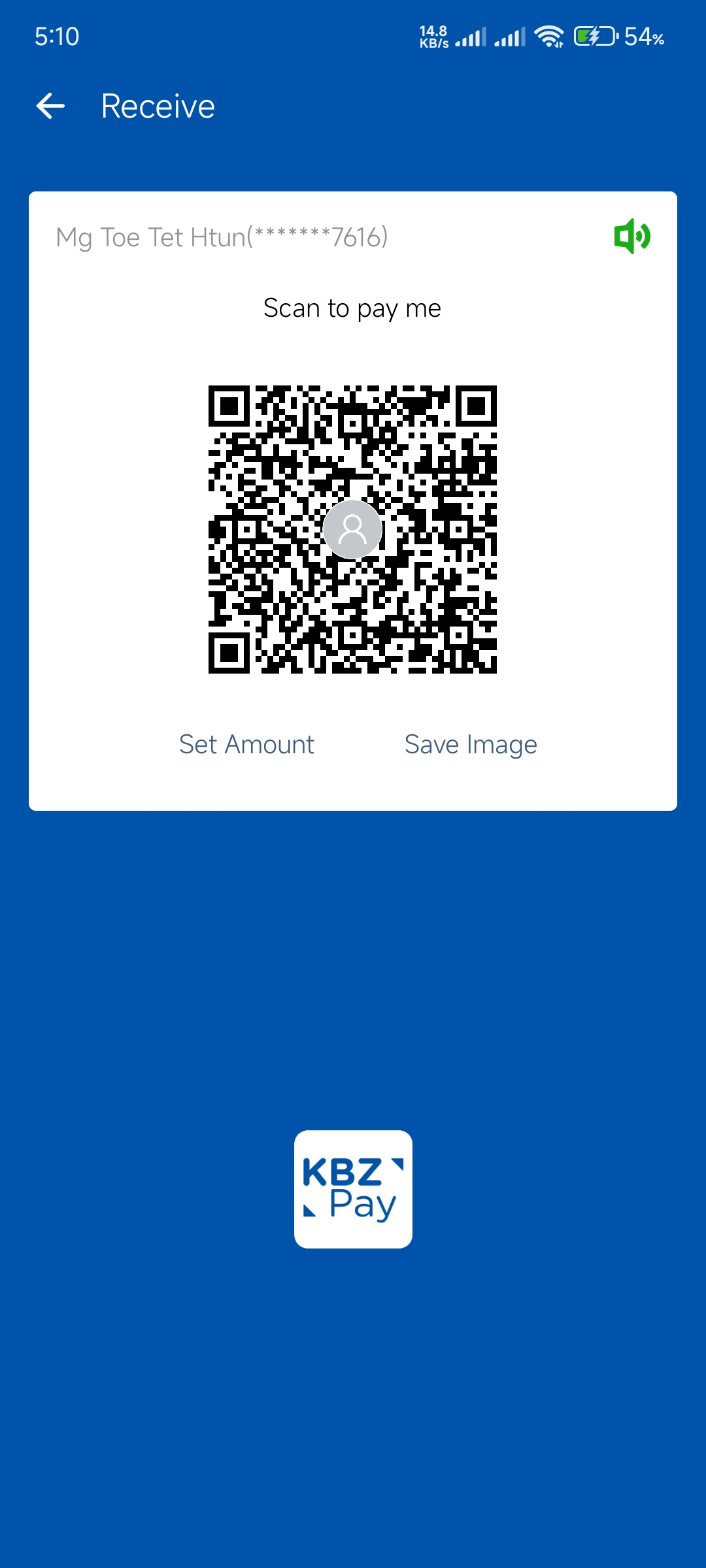Go back from the Receive screen
The height and width of the screenshot is (1568, 706).
50,106
